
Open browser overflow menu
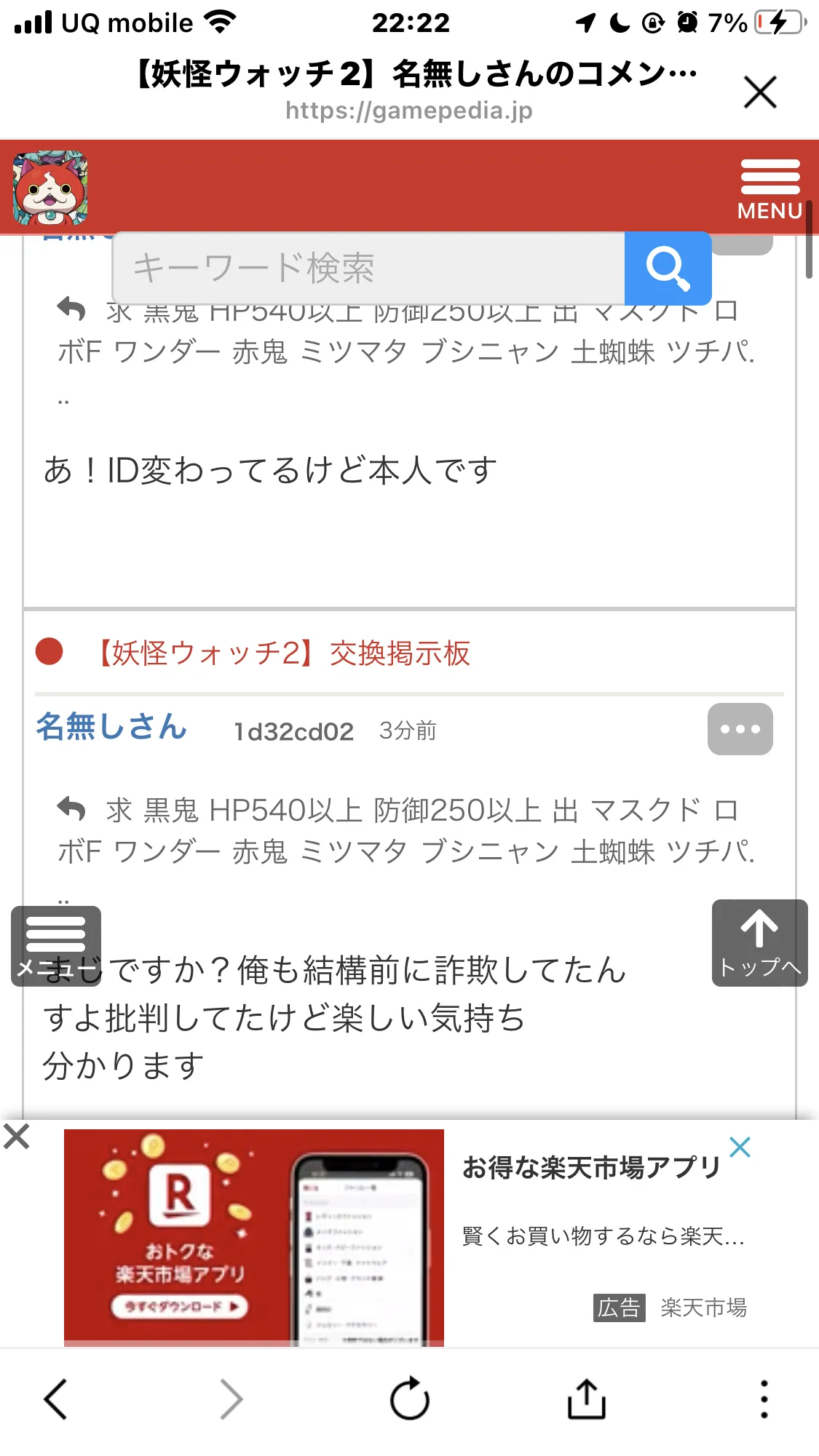click(x=764, y=1399)
